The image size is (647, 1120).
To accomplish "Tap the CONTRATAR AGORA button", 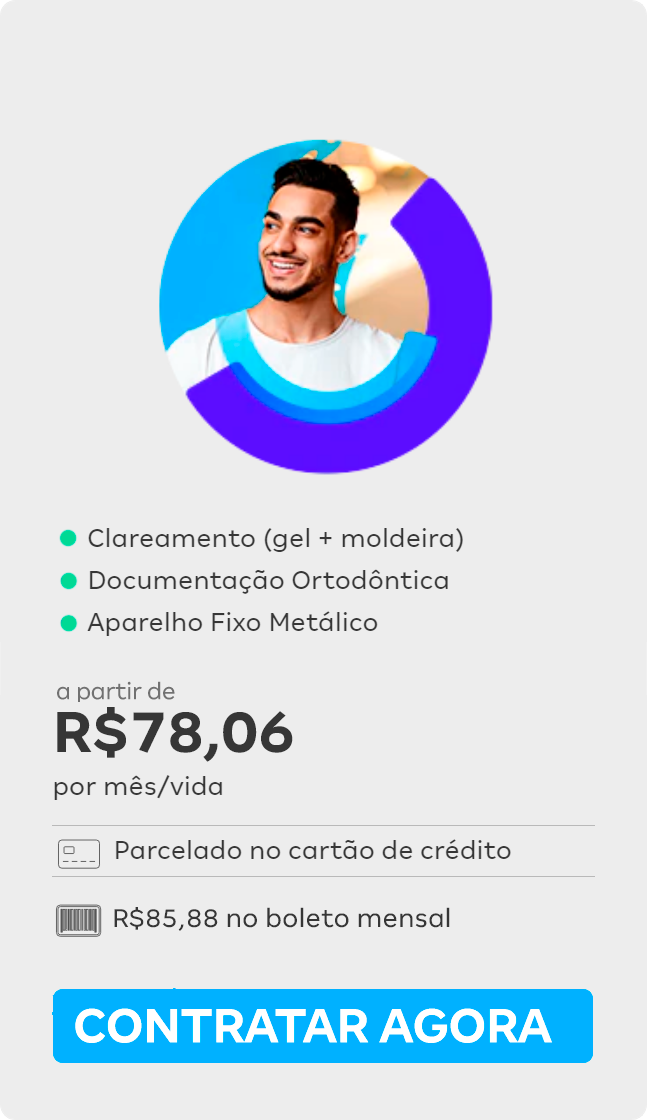I will [x=322, y=1026].
